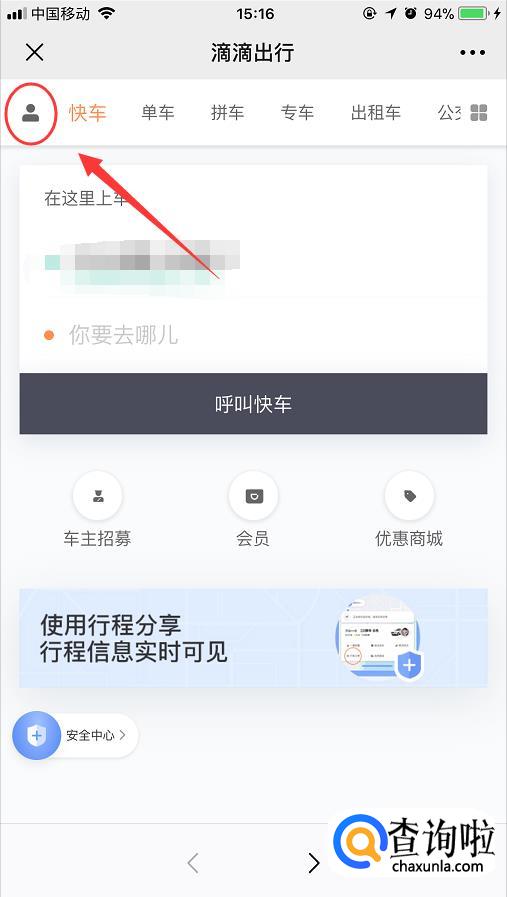The height and width of the screenshot is (897, 507).
Task: Select the 专车 tab
Action: (297, 113)
